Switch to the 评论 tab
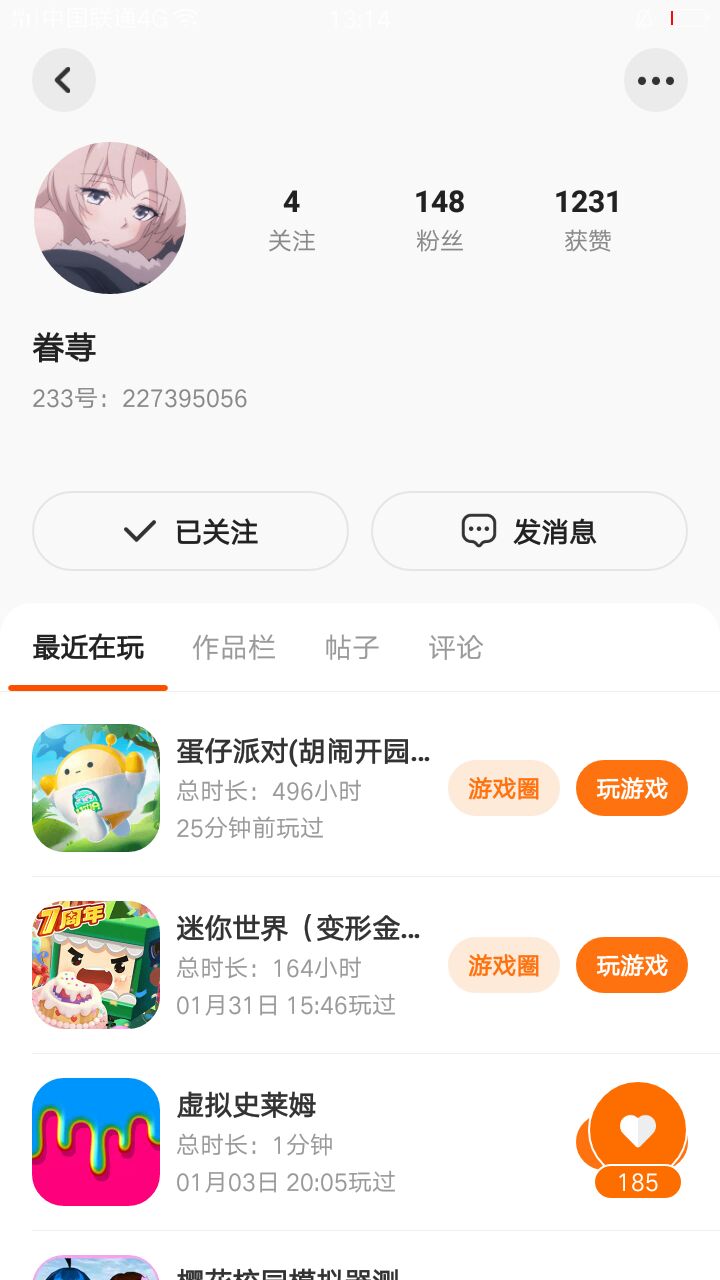This screenshot has width=720, height=1280. click(x=455, y=648)
